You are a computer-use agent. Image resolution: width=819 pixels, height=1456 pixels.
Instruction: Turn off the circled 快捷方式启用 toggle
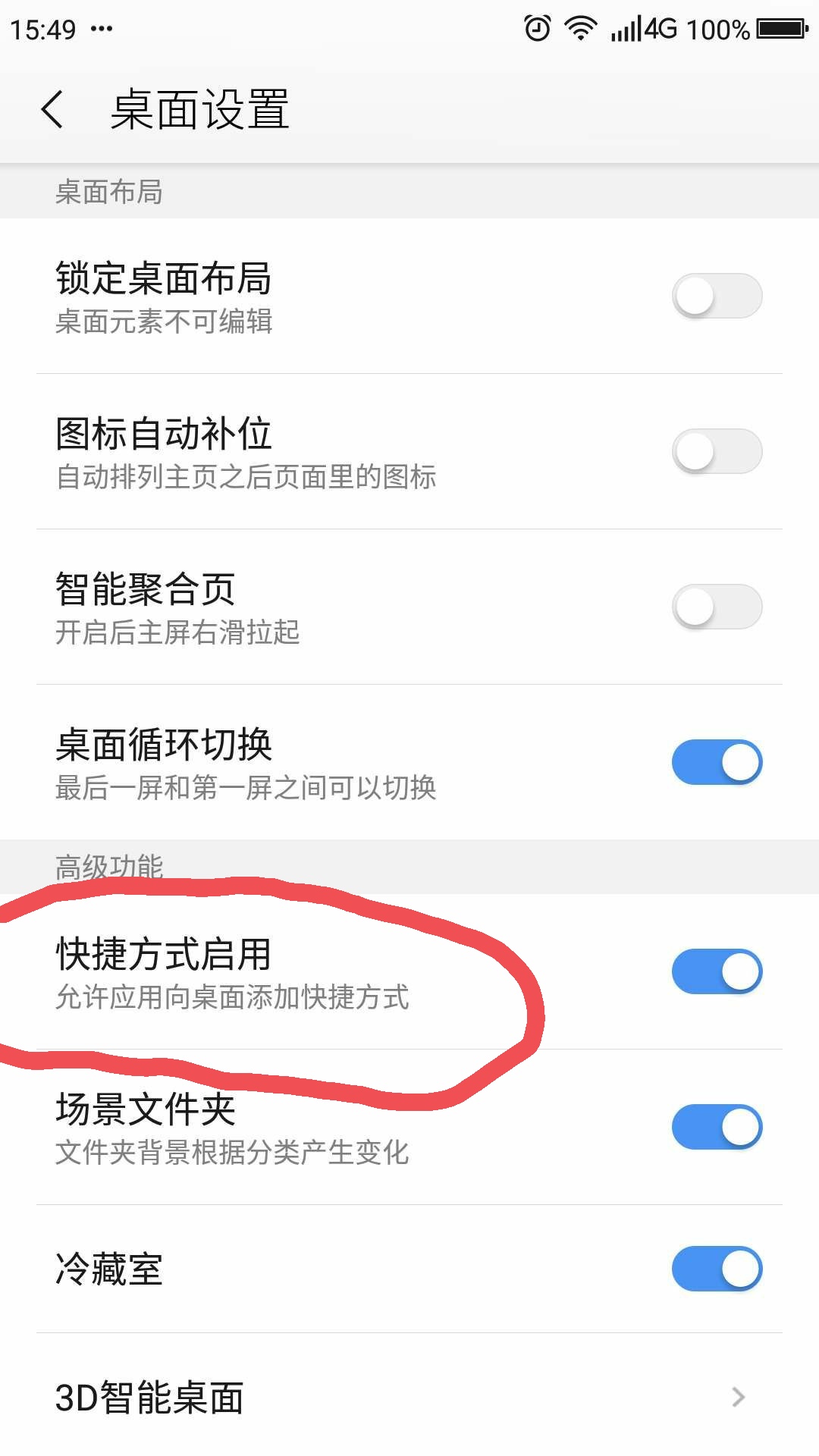[717, 971]
